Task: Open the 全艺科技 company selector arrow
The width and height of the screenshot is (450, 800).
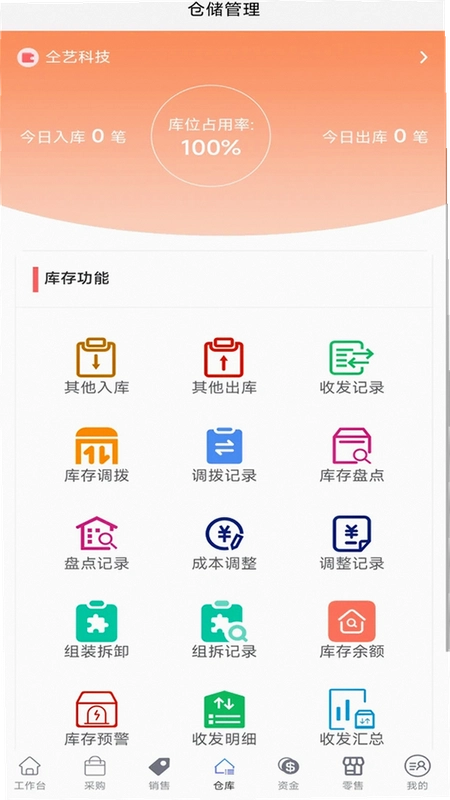Action: click(x=423, y=57)
